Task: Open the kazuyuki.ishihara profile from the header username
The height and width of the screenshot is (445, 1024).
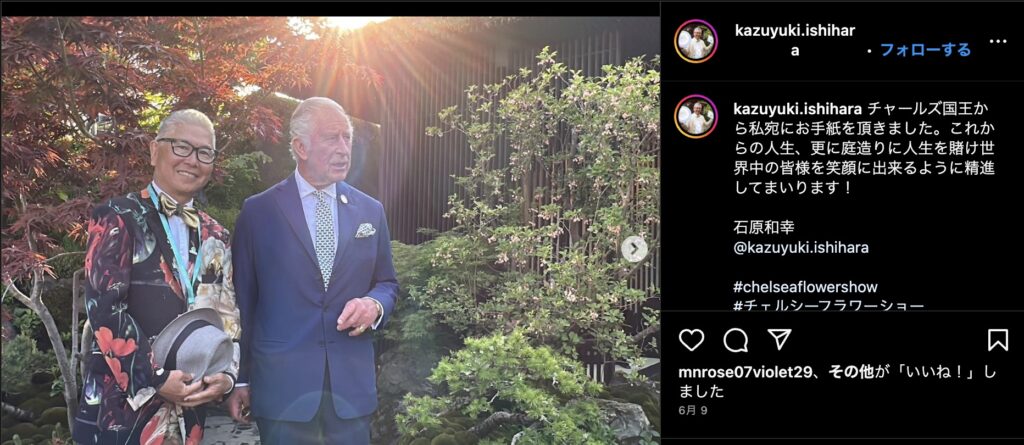Action: [794, 31]
